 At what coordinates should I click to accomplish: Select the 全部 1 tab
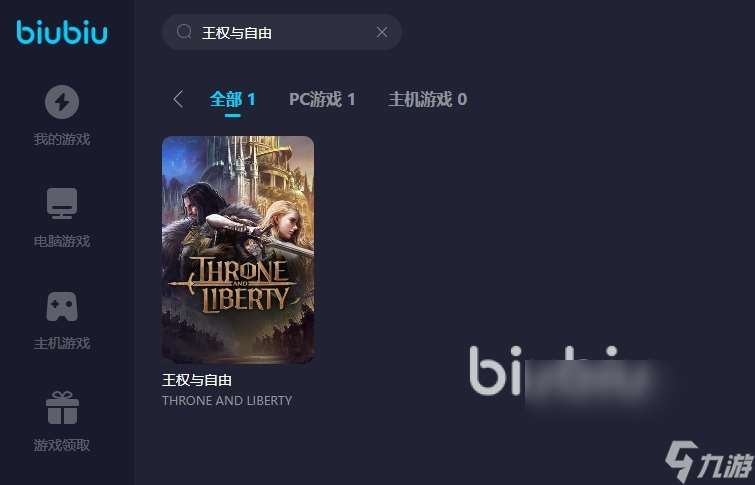coord(233,99)
